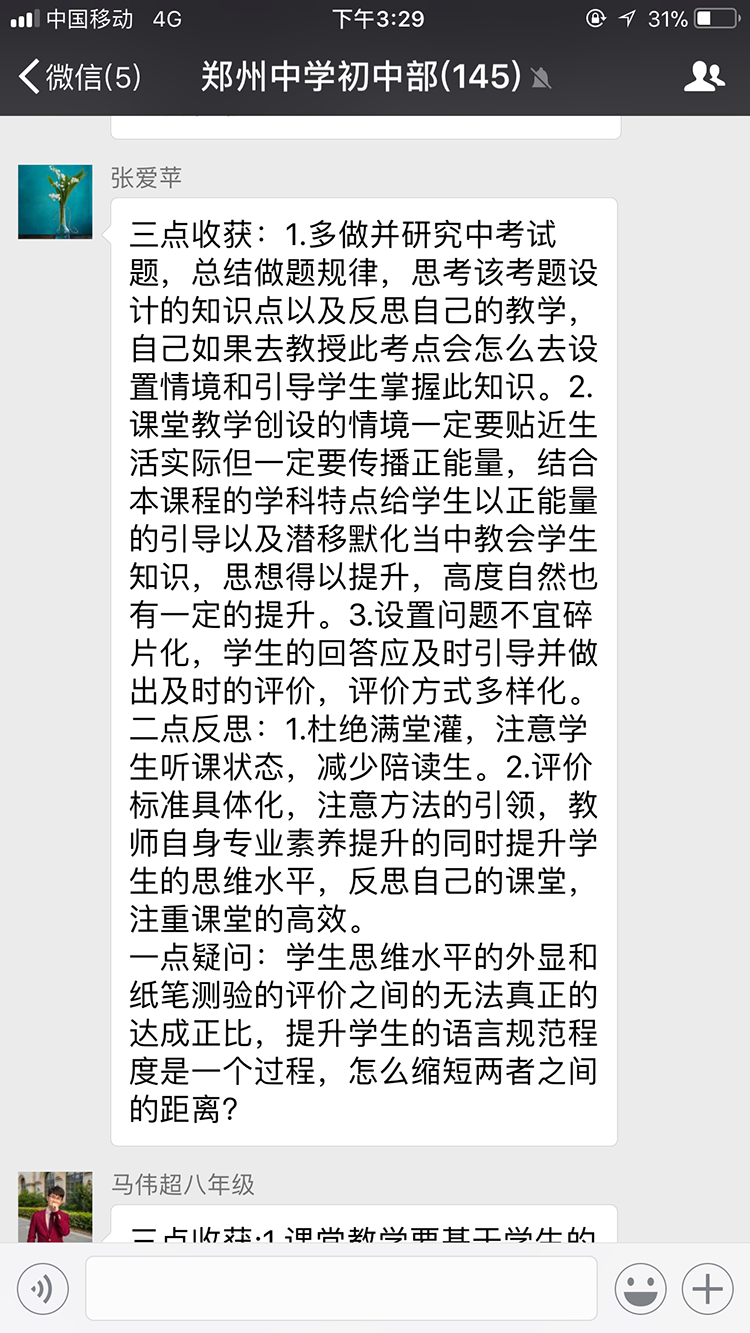This screenshot has width=750, height=1333.
Task: Go back to the 微信 chat list
Action: pyautogui.click(x=80, y=77)
